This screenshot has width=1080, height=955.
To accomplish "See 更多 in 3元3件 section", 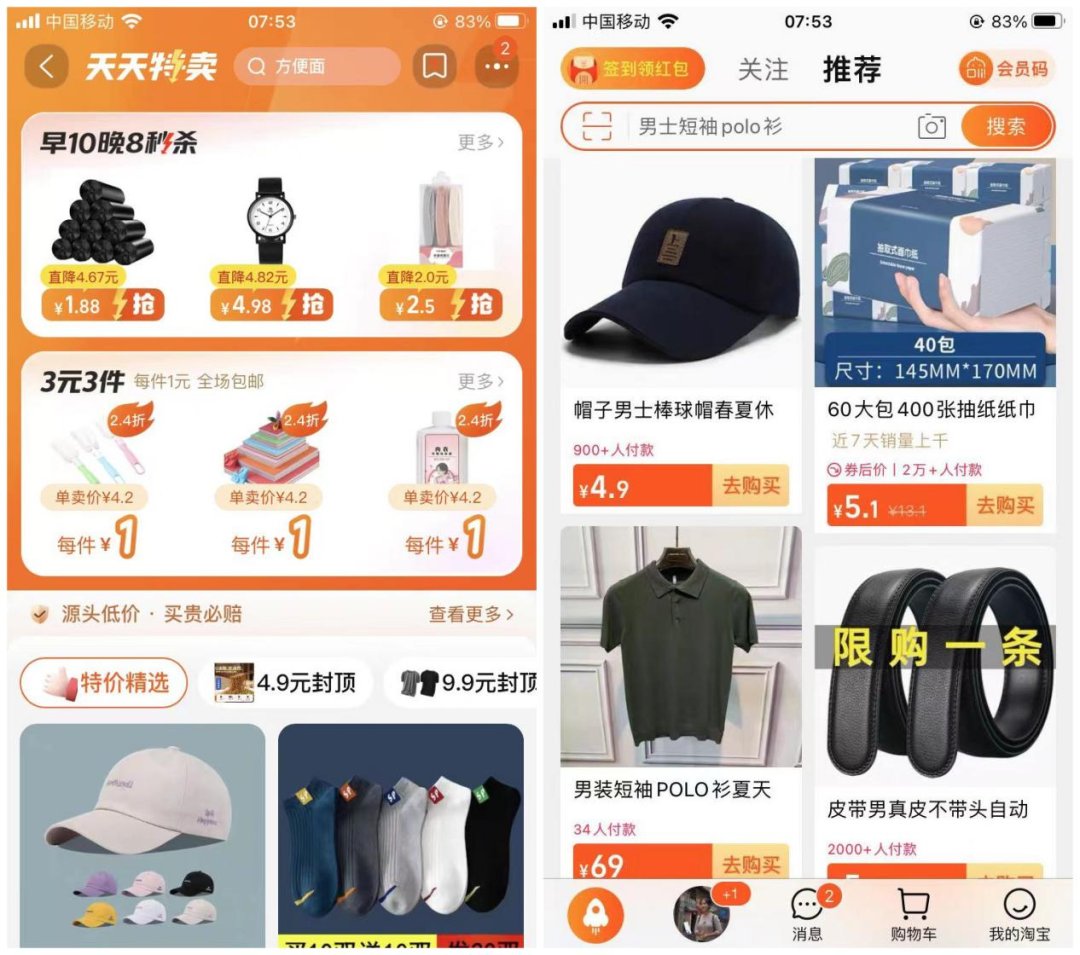I will coord(481,381).
